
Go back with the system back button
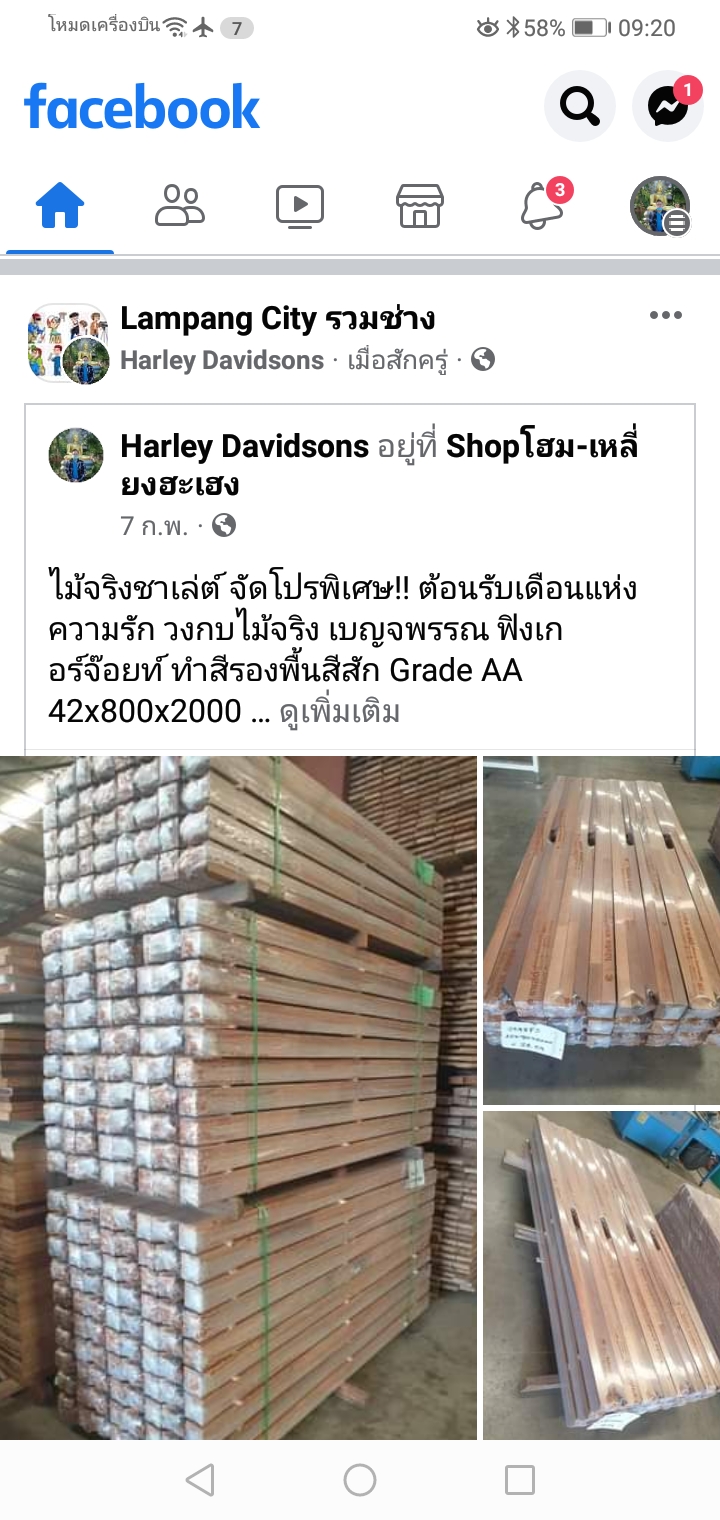pyautogui.click(x=200, y=1480)
